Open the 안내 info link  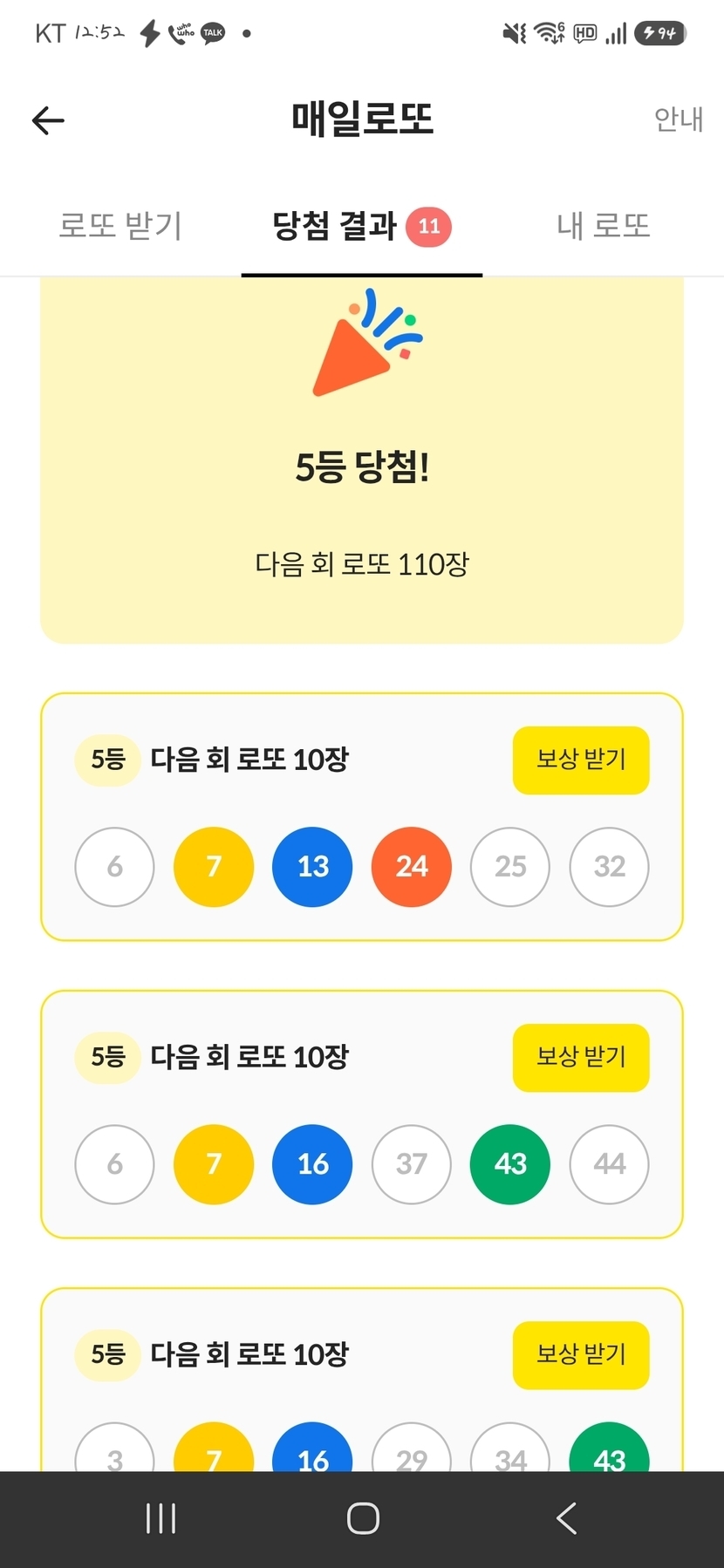tap(679, 119)
